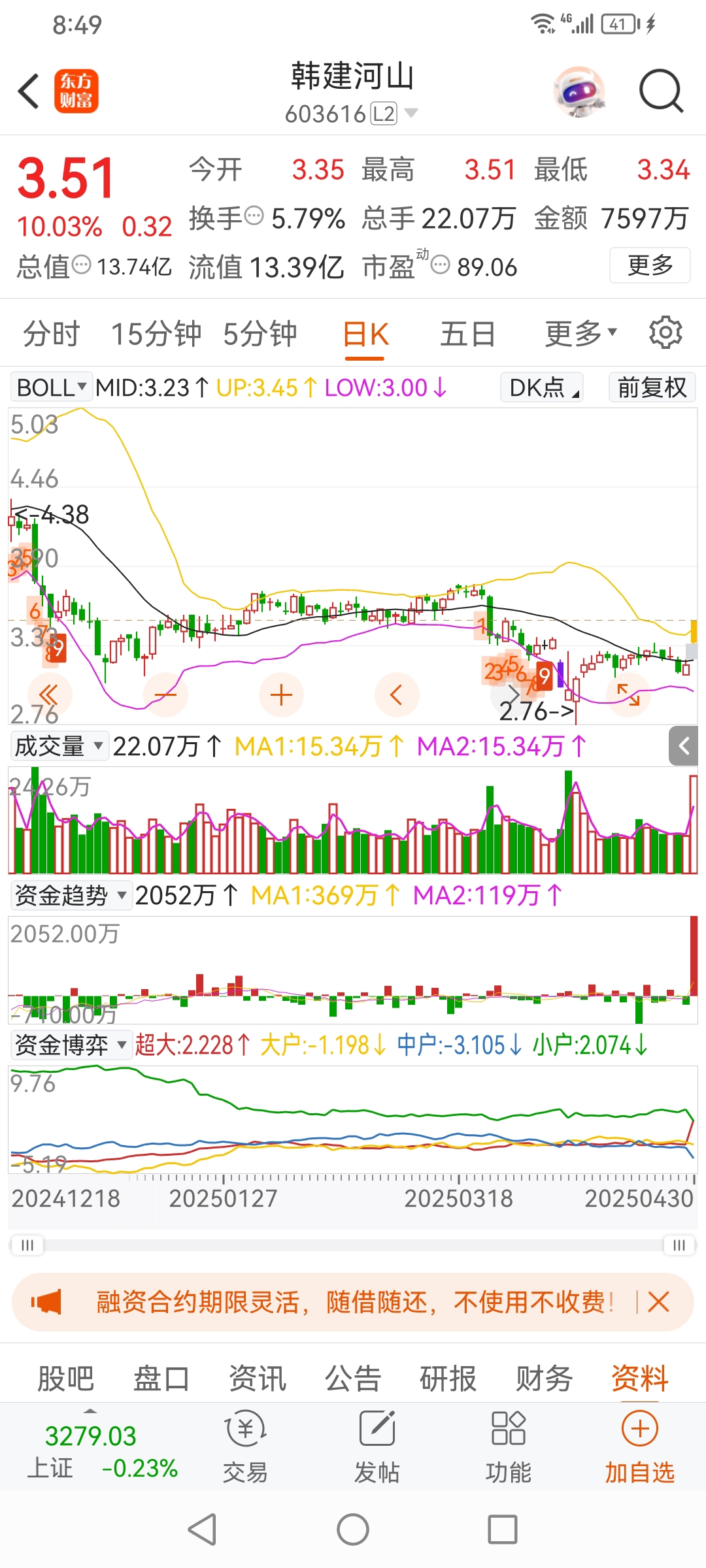Change the BOLL indicator dropdown

point(51,387)
